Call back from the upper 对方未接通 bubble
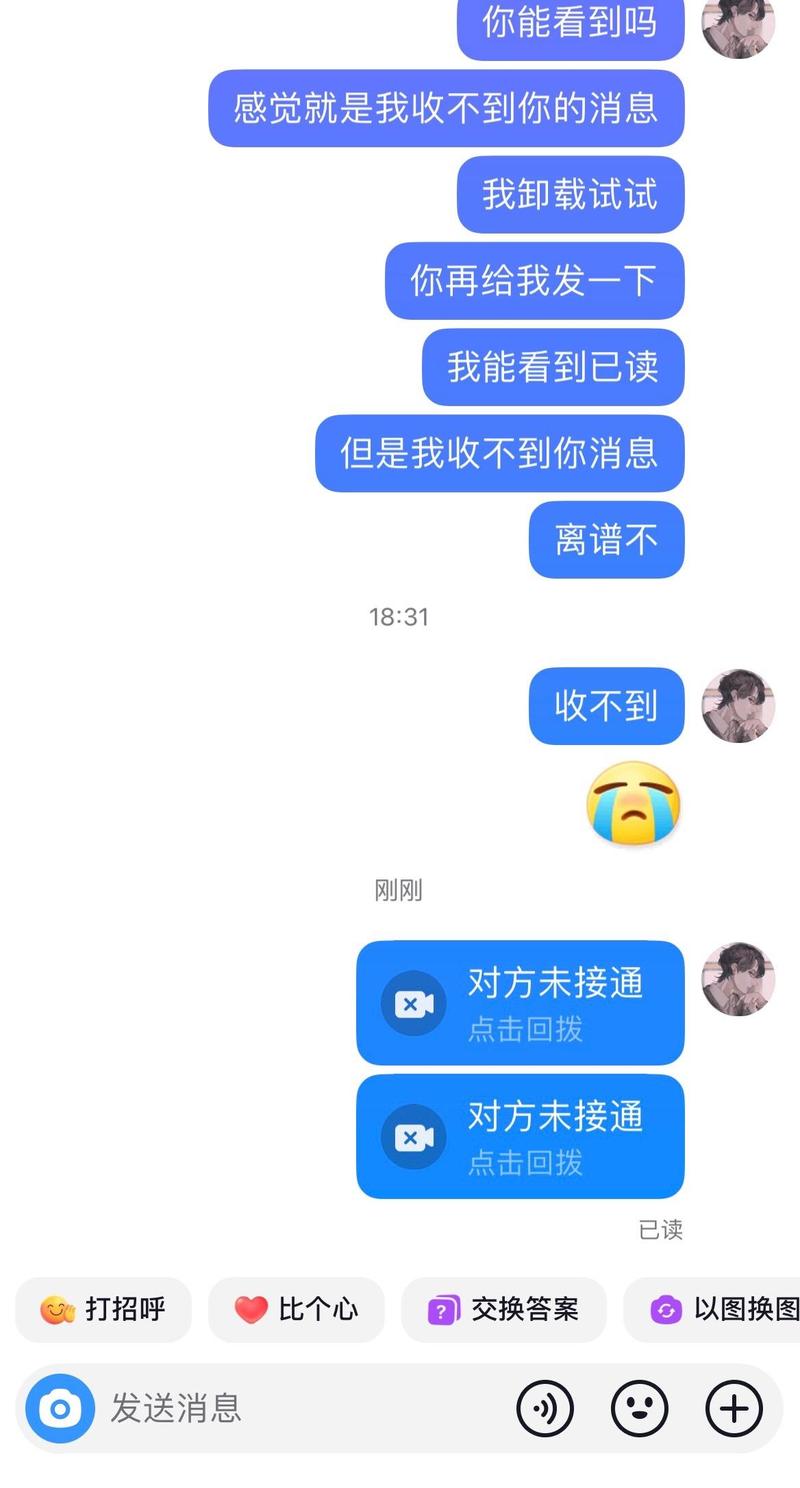Image resolution: width=800 pixels, height=1488 pixels. 520,1003
